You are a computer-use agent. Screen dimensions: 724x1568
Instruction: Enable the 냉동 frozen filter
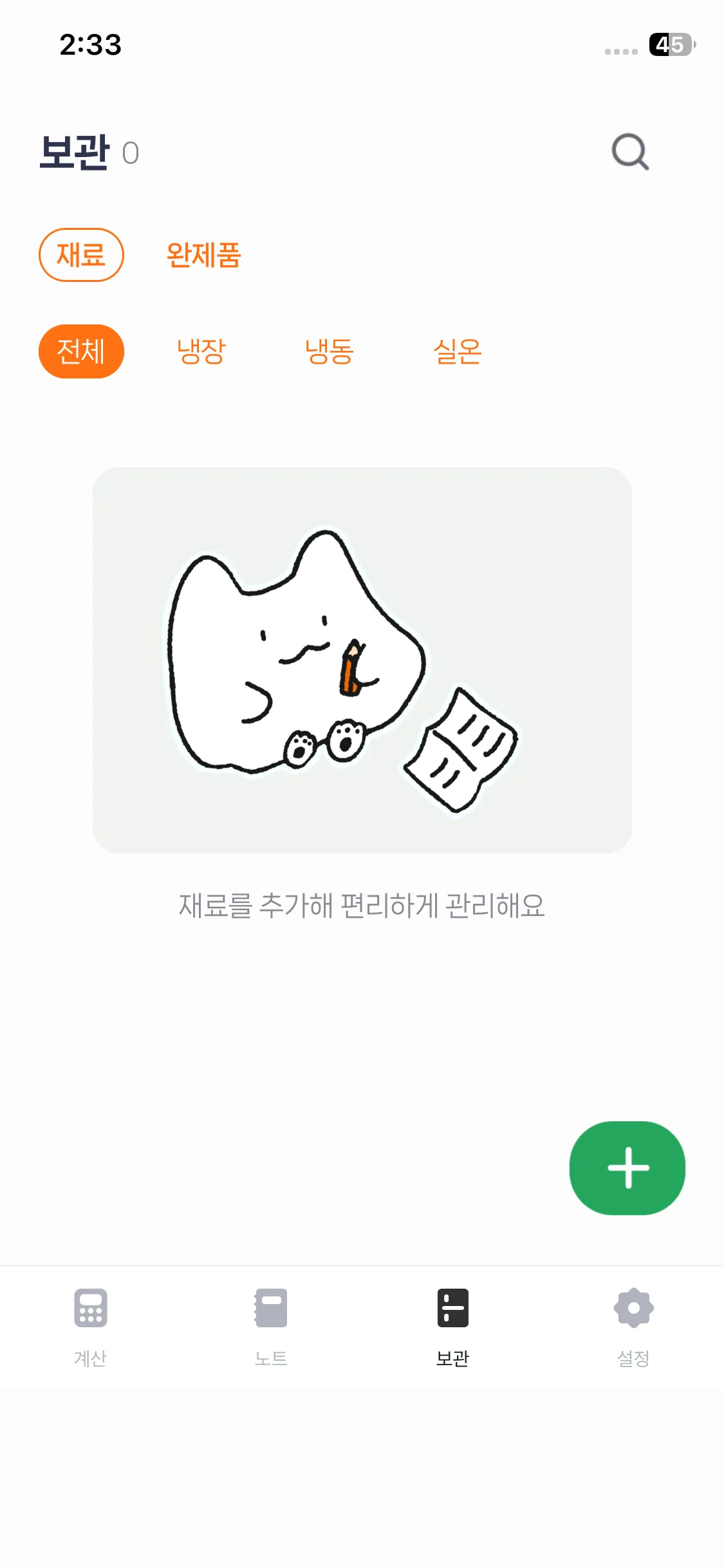(330, 351)
